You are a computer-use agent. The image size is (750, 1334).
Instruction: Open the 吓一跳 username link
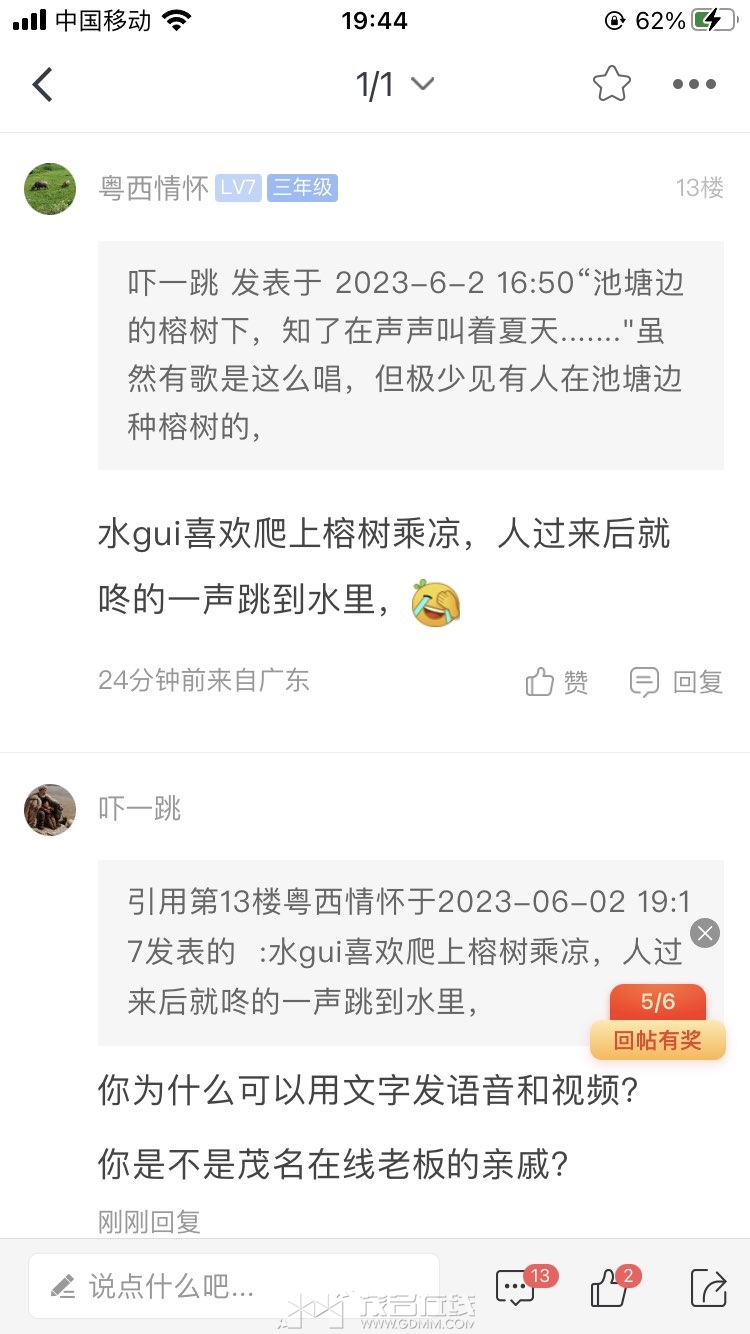pos(140,808)
